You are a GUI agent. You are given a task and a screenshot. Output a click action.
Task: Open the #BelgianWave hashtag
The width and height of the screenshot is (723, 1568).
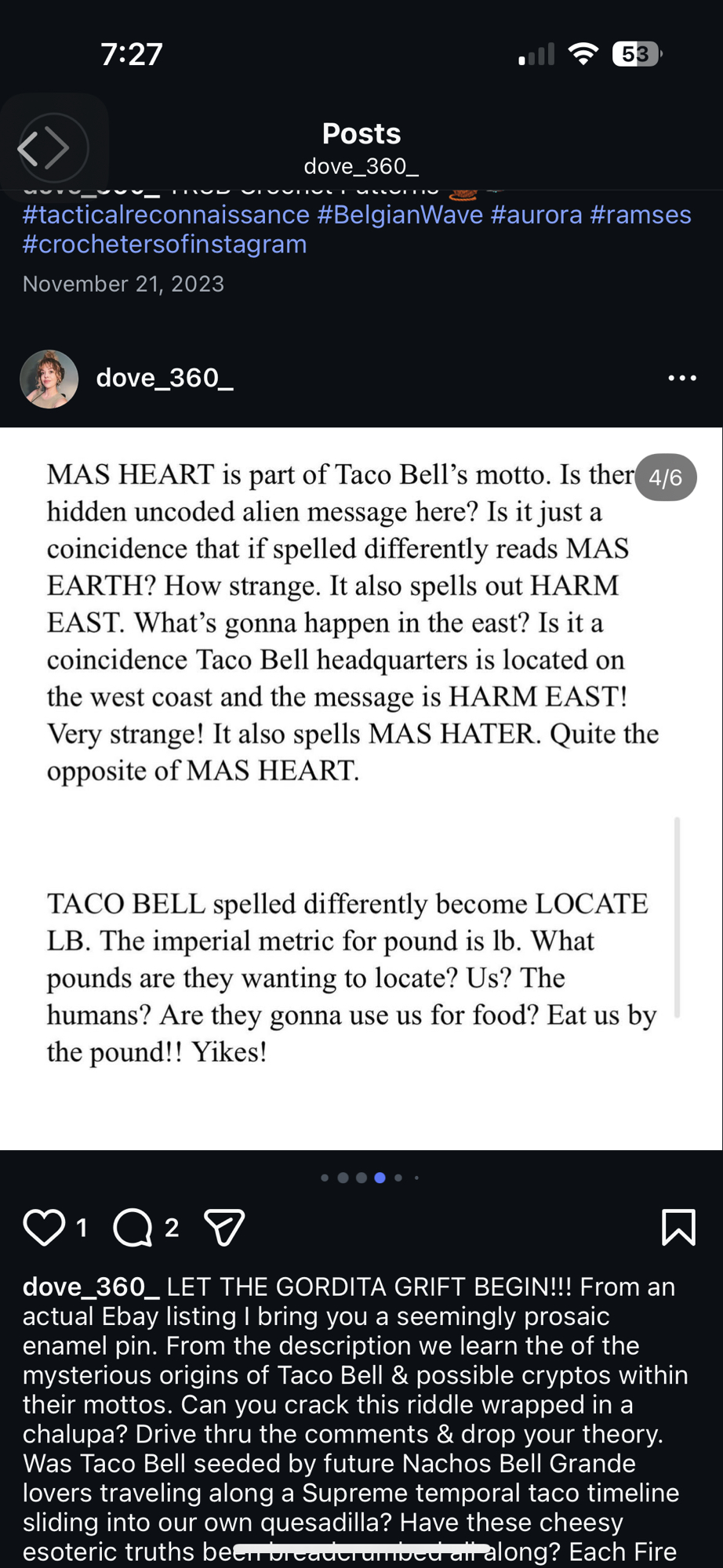[x=400, y=215]
